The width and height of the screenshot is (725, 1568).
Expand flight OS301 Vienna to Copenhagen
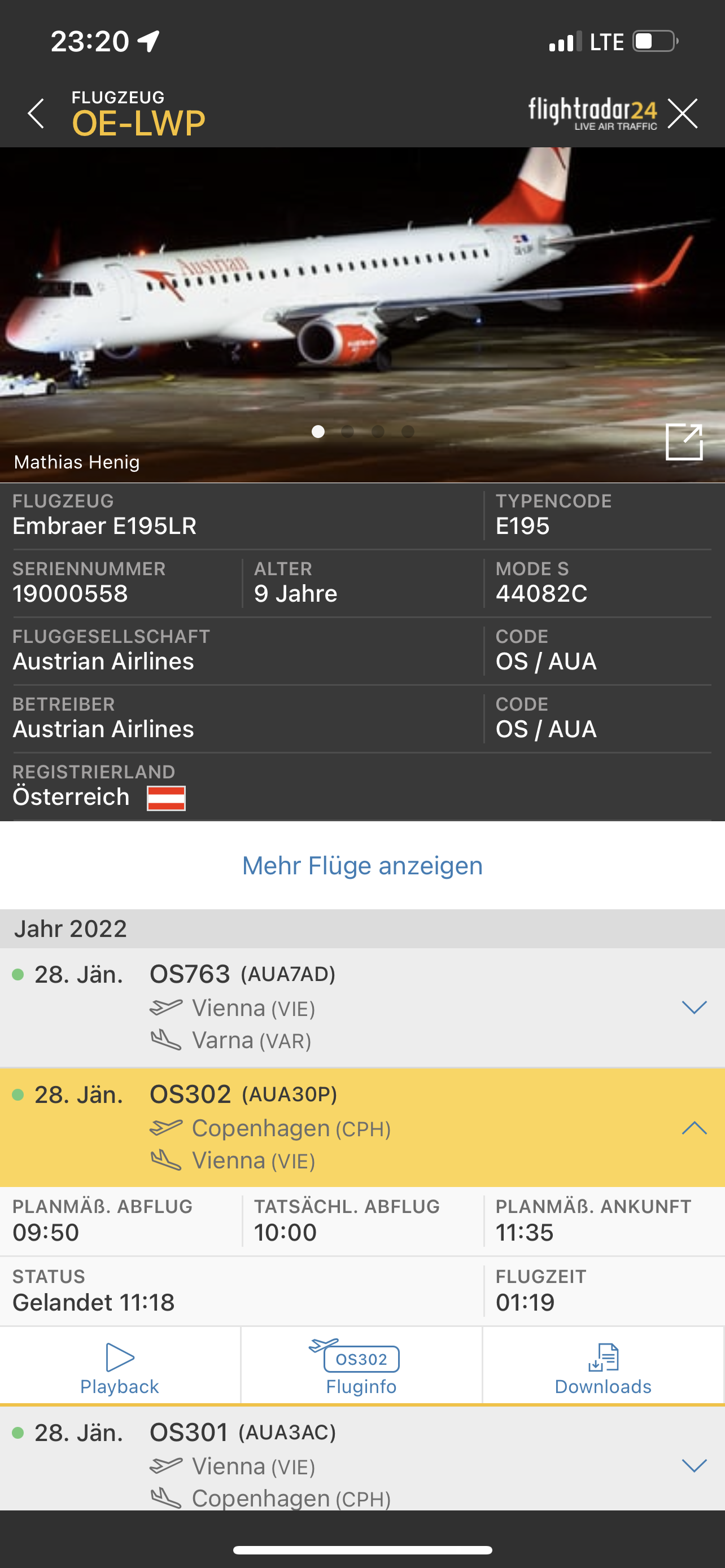694,1465
